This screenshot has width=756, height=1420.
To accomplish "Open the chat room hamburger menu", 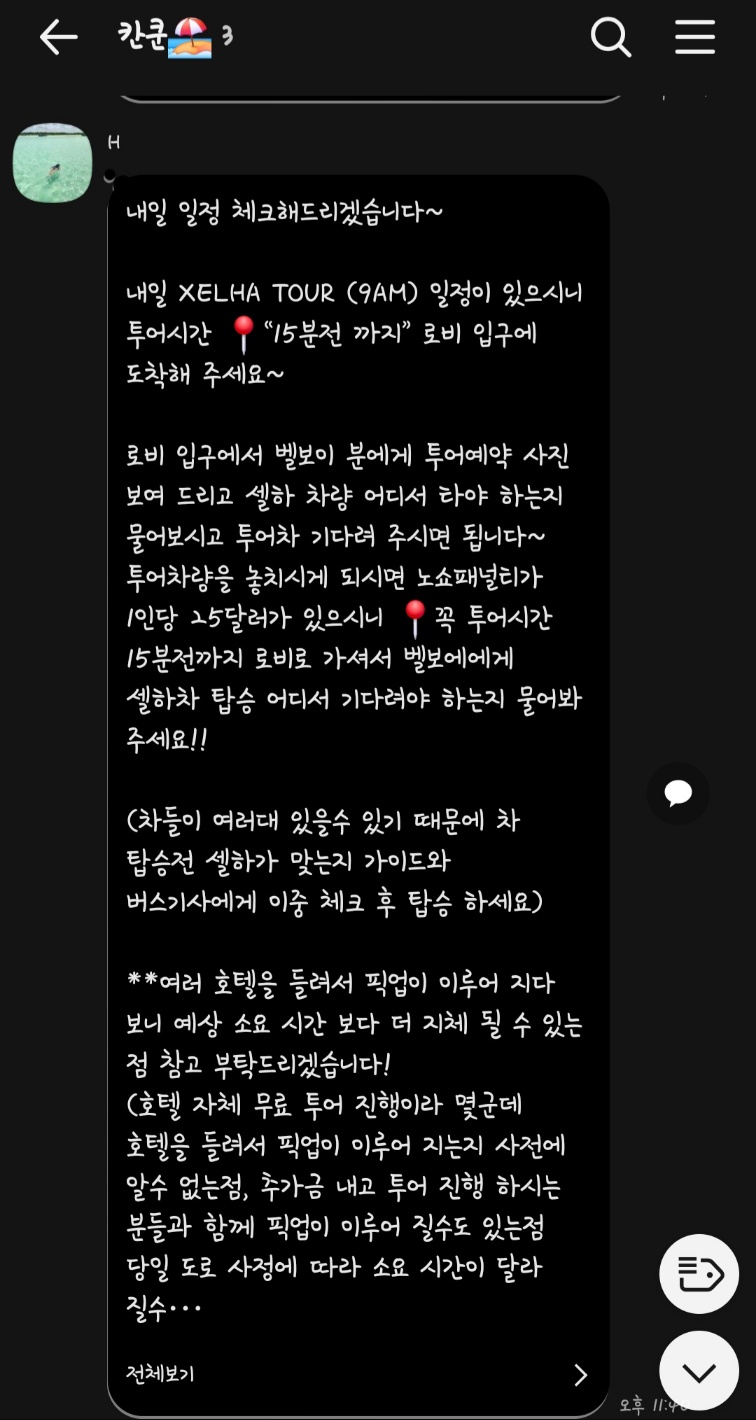I will [x=694, y=38].
